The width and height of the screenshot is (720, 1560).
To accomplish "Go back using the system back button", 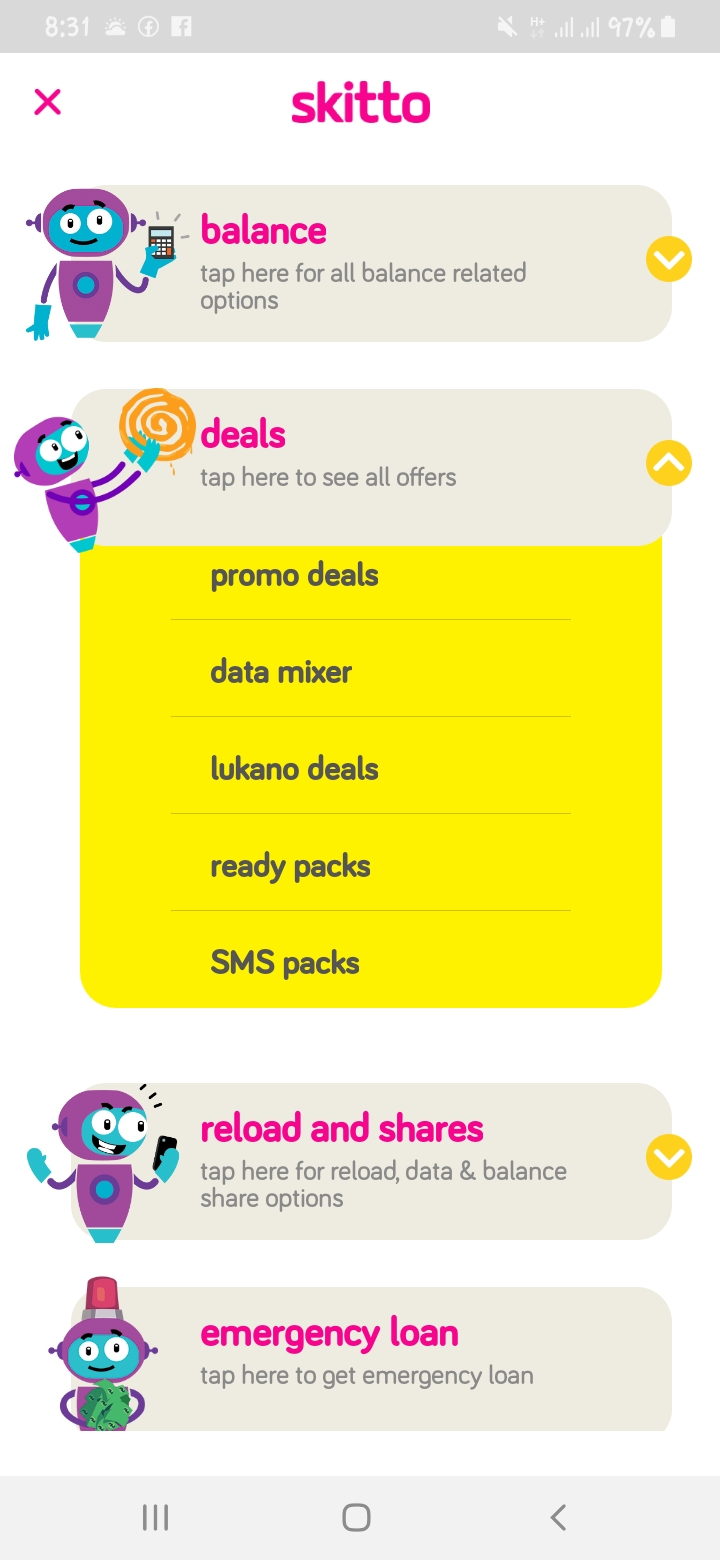I will click(558, 1517).
